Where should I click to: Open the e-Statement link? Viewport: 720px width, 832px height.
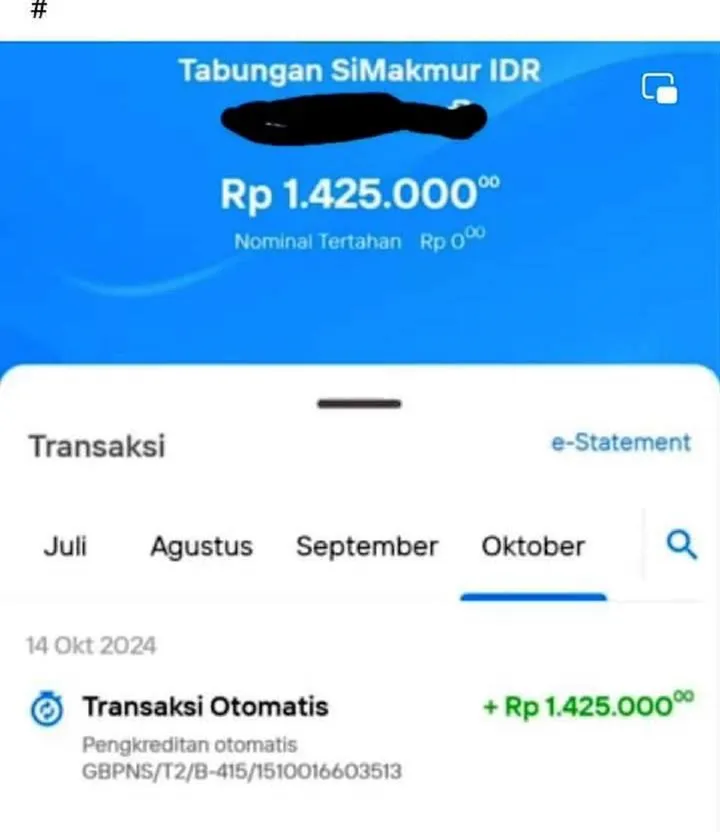(x=620, y=443)
